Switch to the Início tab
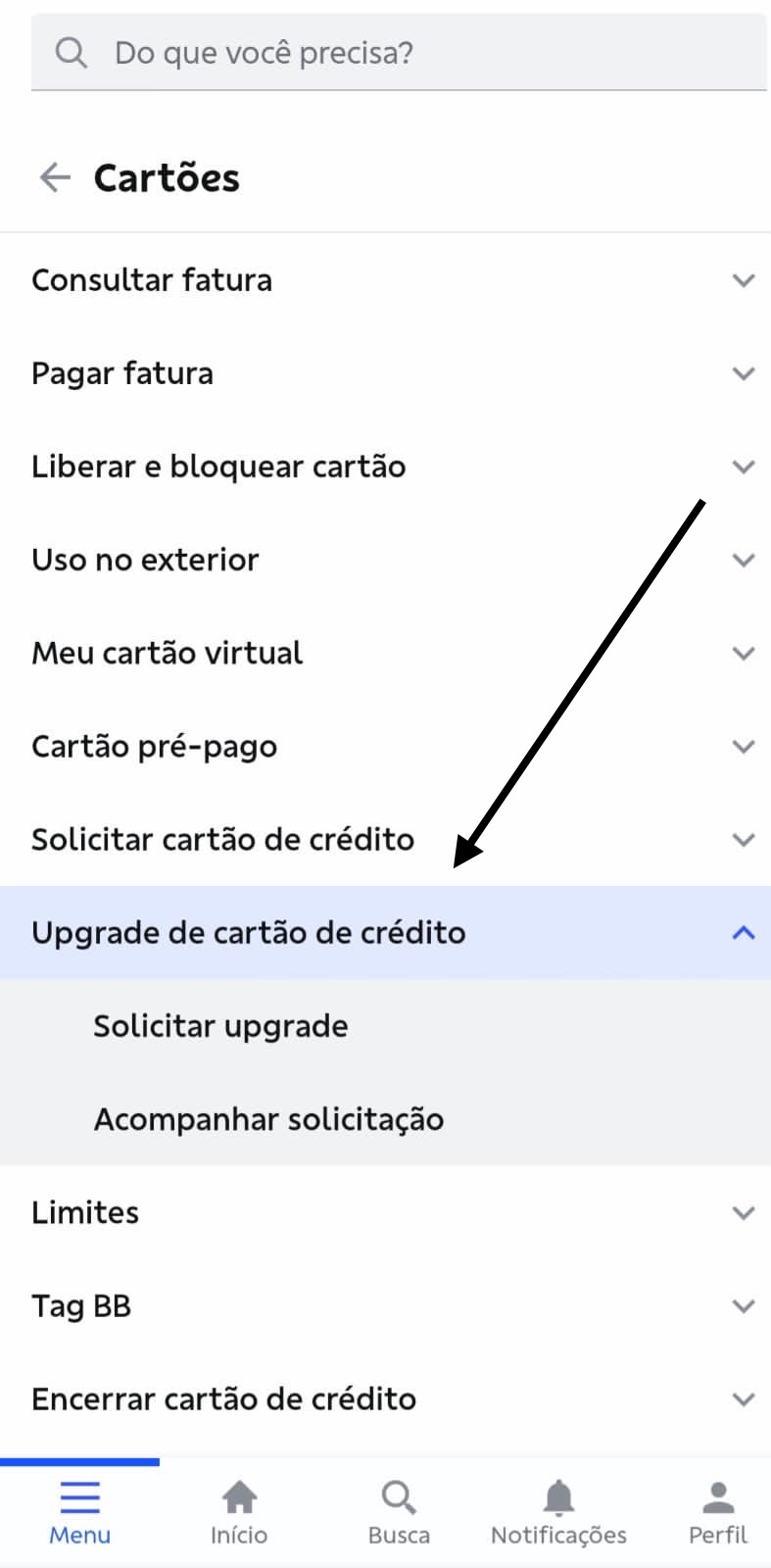Image resolution: width=771 pixels, height=1568 pixels. tap(239, 1513)
